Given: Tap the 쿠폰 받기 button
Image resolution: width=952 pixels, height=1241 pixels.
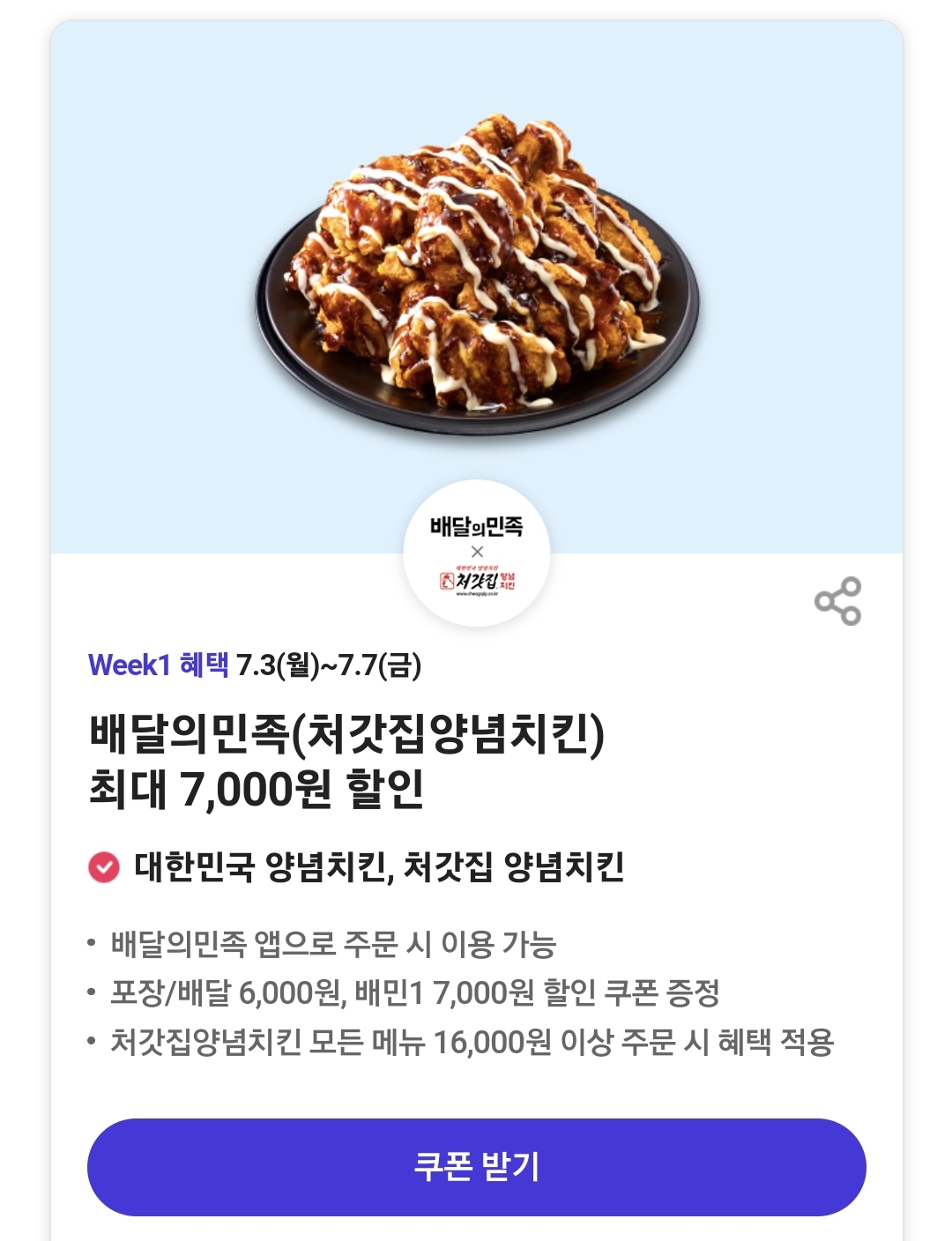Looking at the screenshot, I should (476, 1167).
